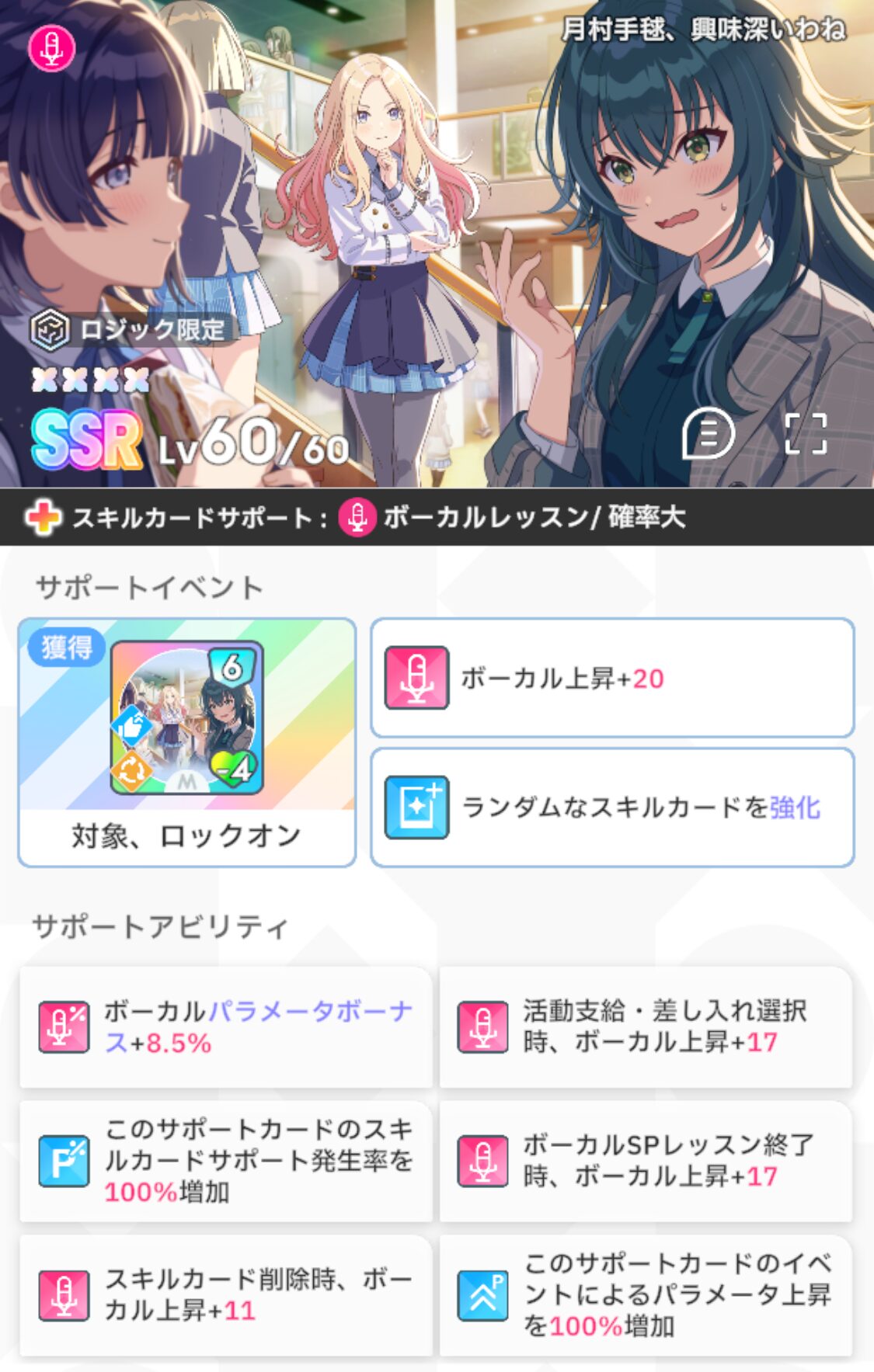The image size is (874, 1372).
Task: Tap the イベントによるパラメータ上昇 100%増加 ability
Action: pyautogui.click(x=646, y=1295)
